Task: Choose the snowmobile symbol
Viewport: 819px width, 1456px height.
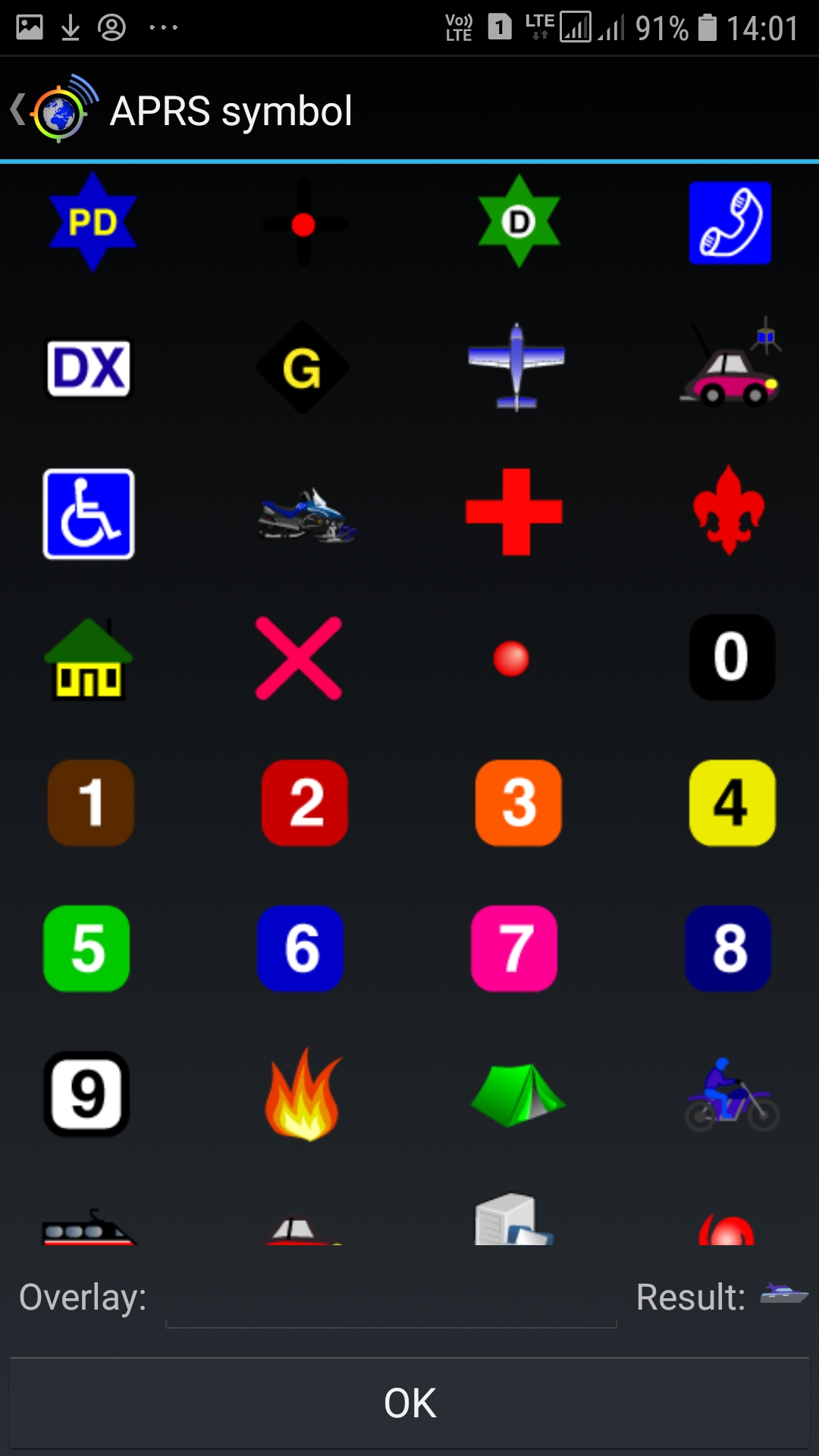Action: pos(306,514)
